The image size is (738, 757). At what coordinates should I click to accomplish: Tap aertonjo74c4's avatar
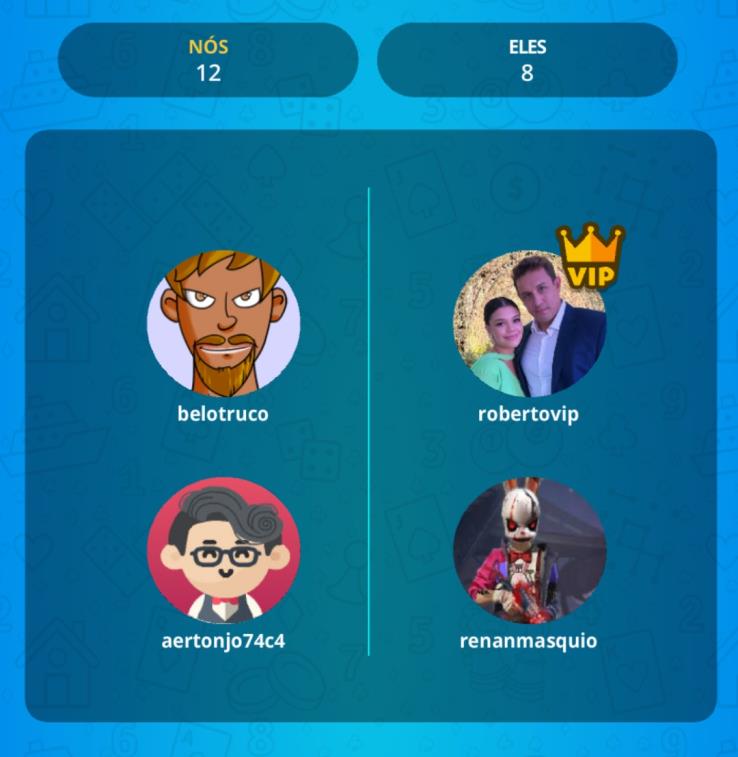223,550
